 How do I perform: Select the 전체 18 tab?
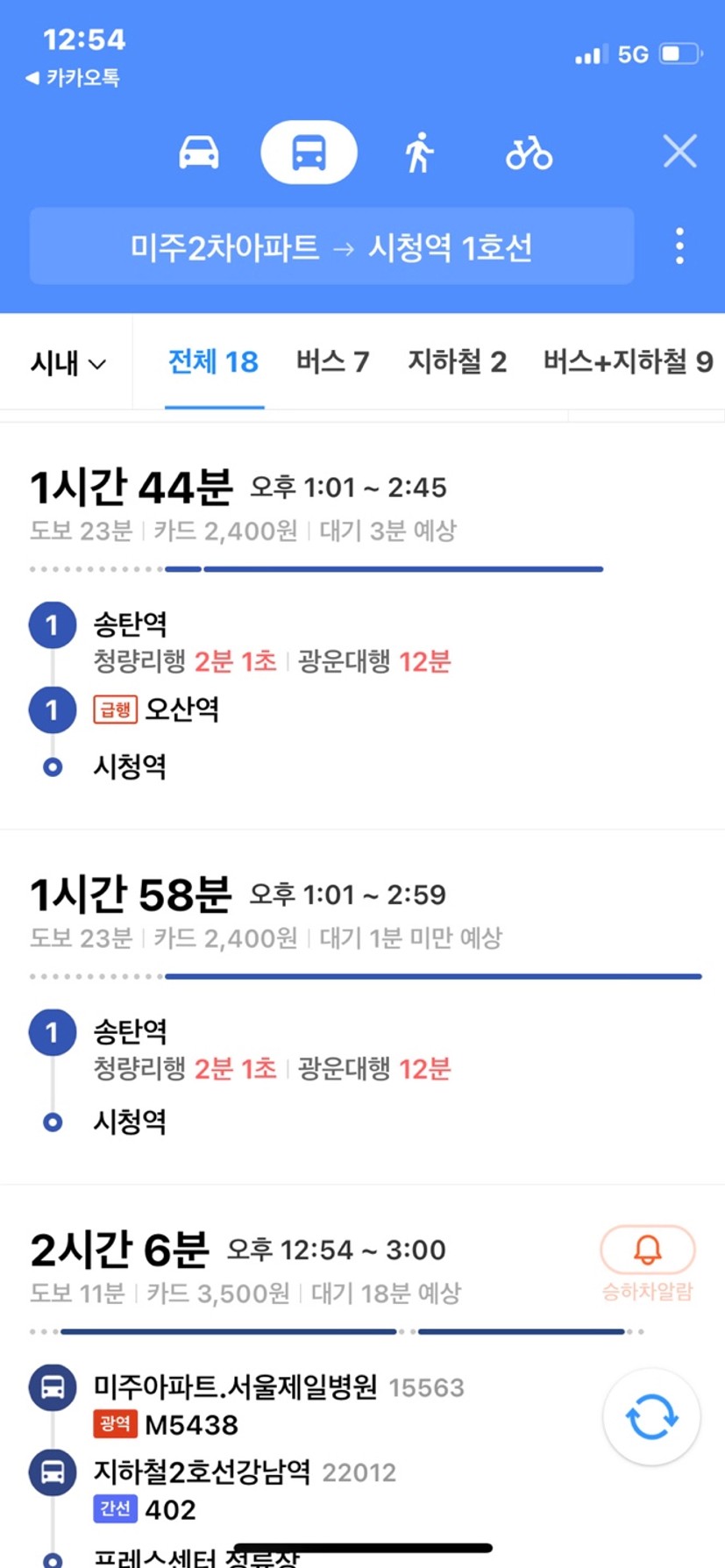click(x=213, y=361)
